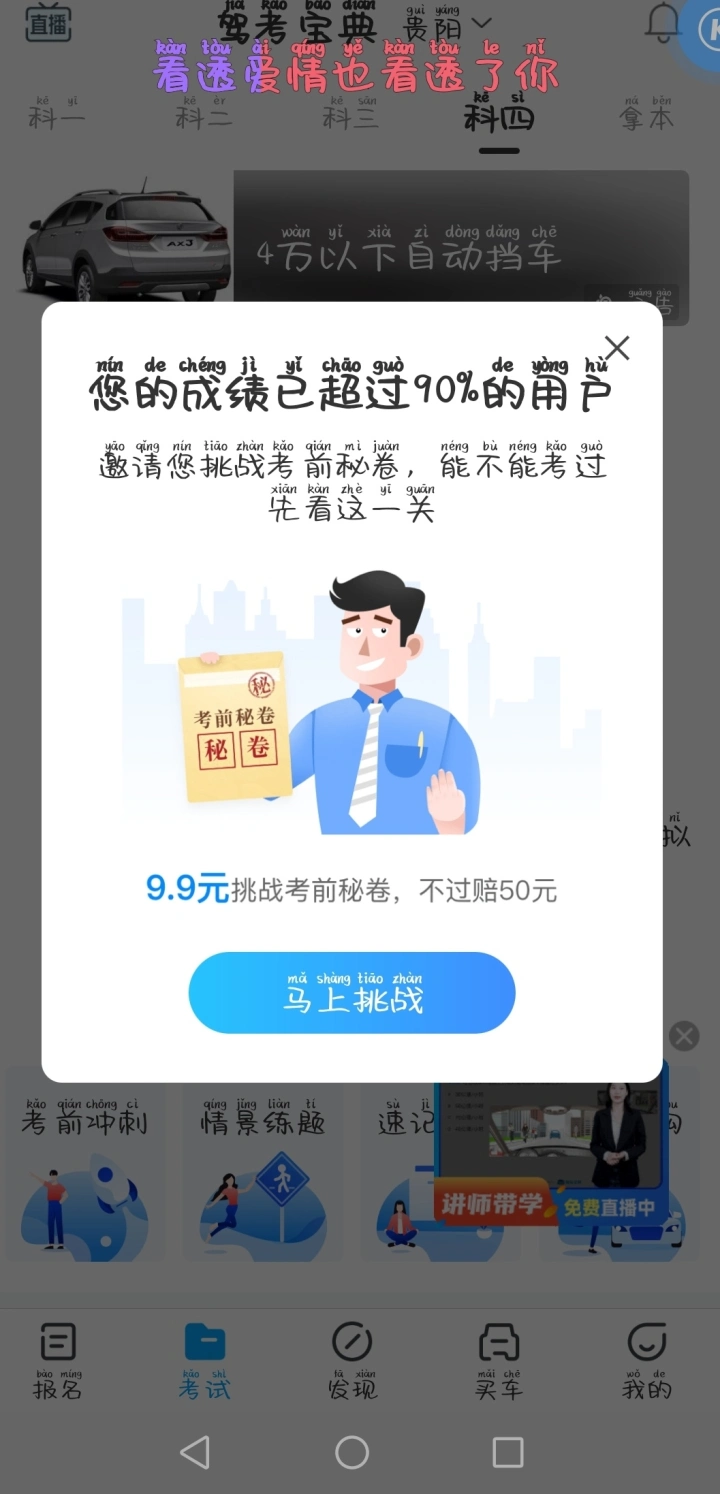Close the 考前秘卷 challenge popup
720x1494 pixels.
(617, 348)
